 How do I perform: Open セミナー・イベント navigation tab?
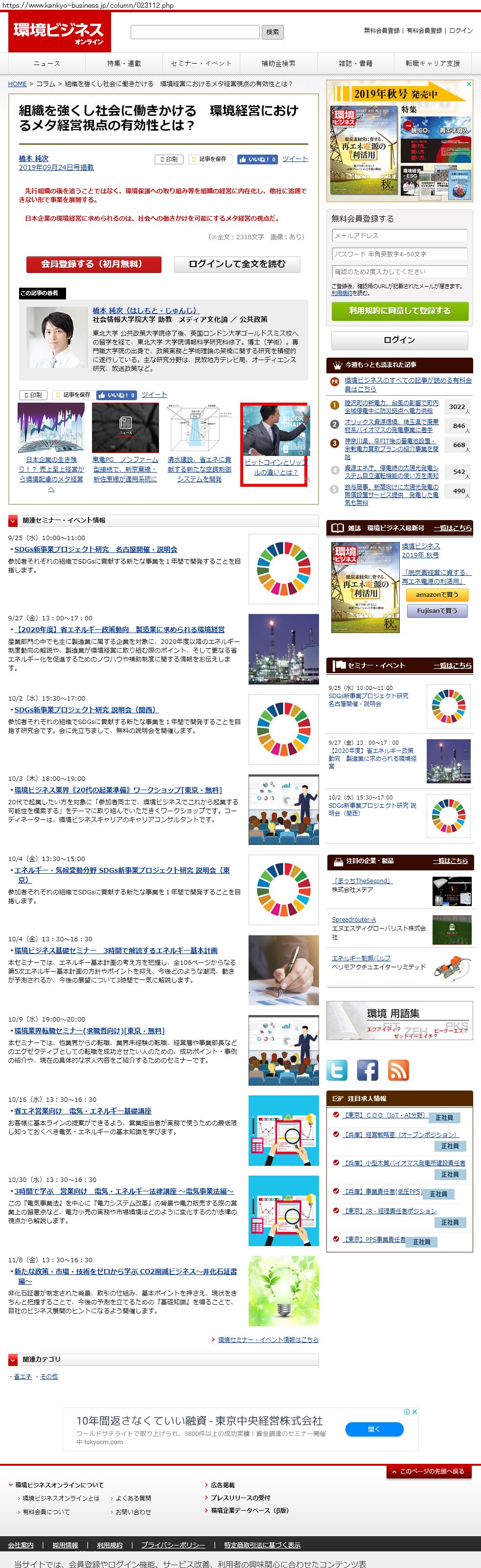201,63
